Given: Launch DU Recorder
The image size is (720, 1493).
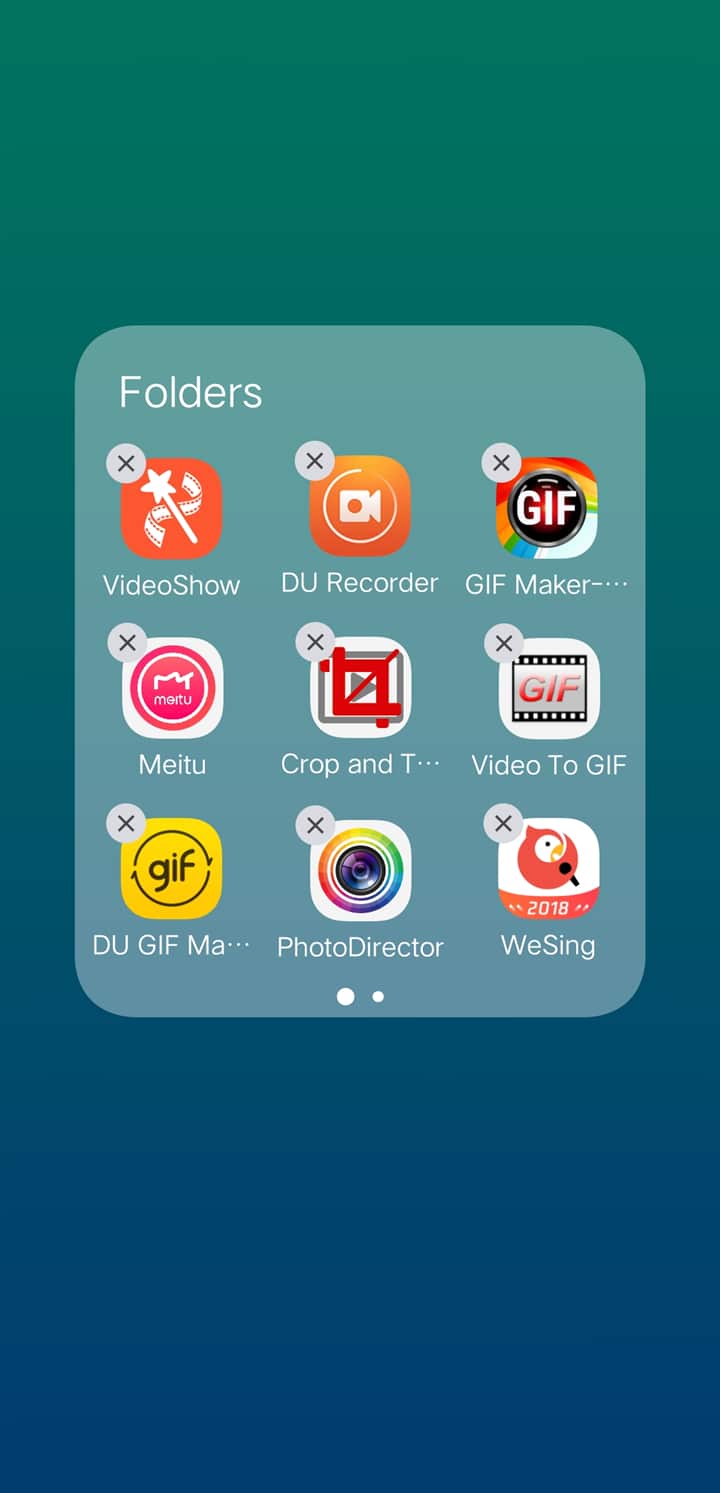Looking at the screenshot, I should 360,507.
